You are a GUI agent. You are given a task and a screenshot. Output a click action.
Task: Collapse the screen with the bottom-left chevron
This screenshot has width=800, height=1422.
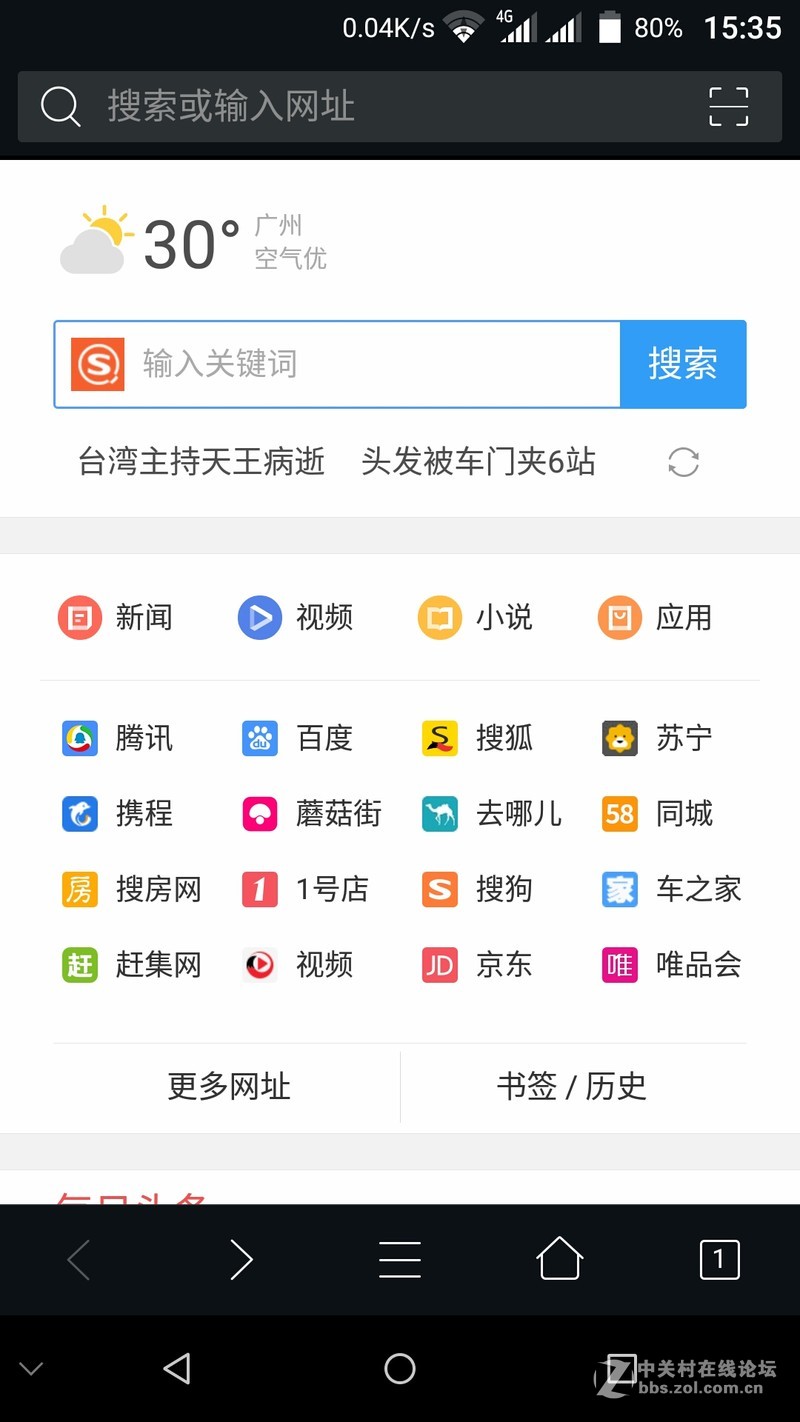point(33,1368)
